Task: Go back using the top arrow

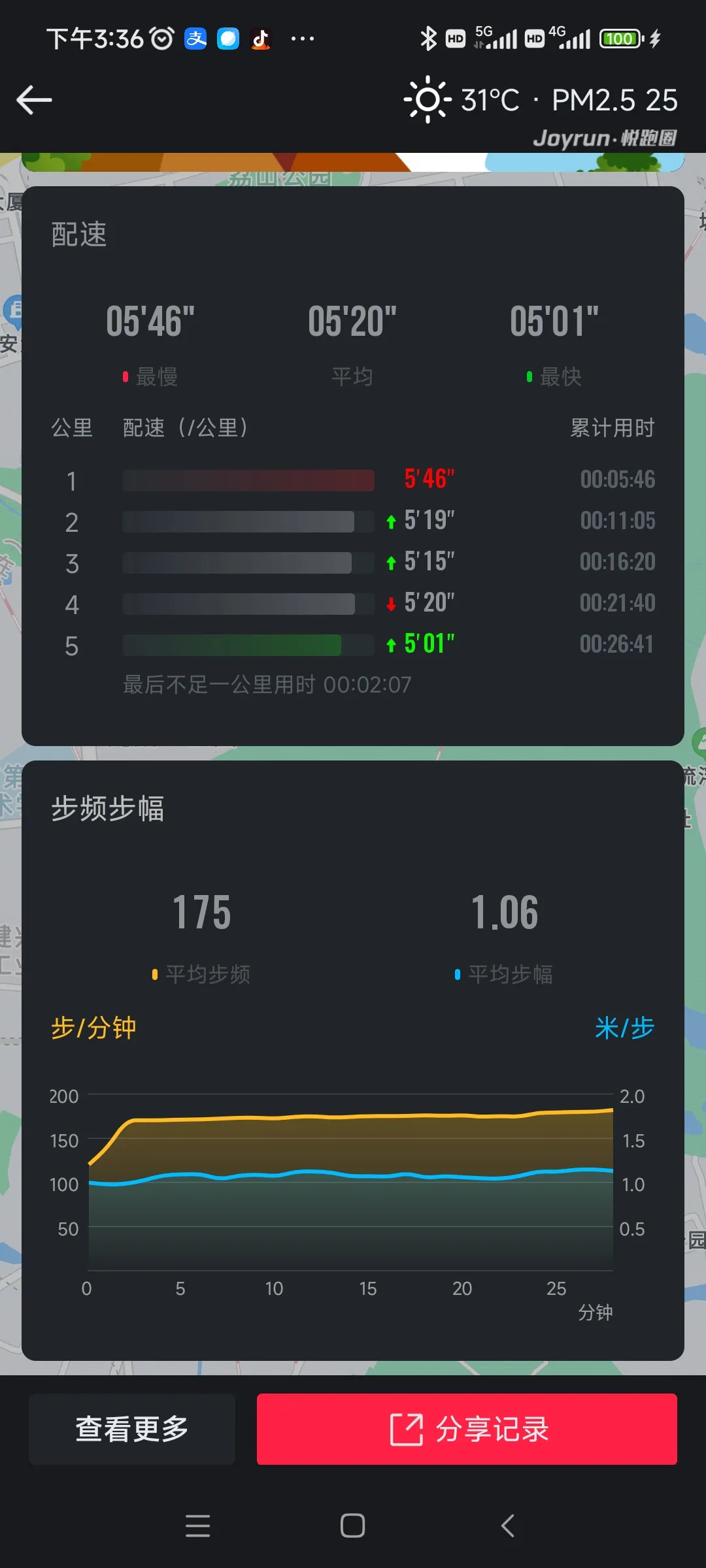Action: tap(34, 100)
